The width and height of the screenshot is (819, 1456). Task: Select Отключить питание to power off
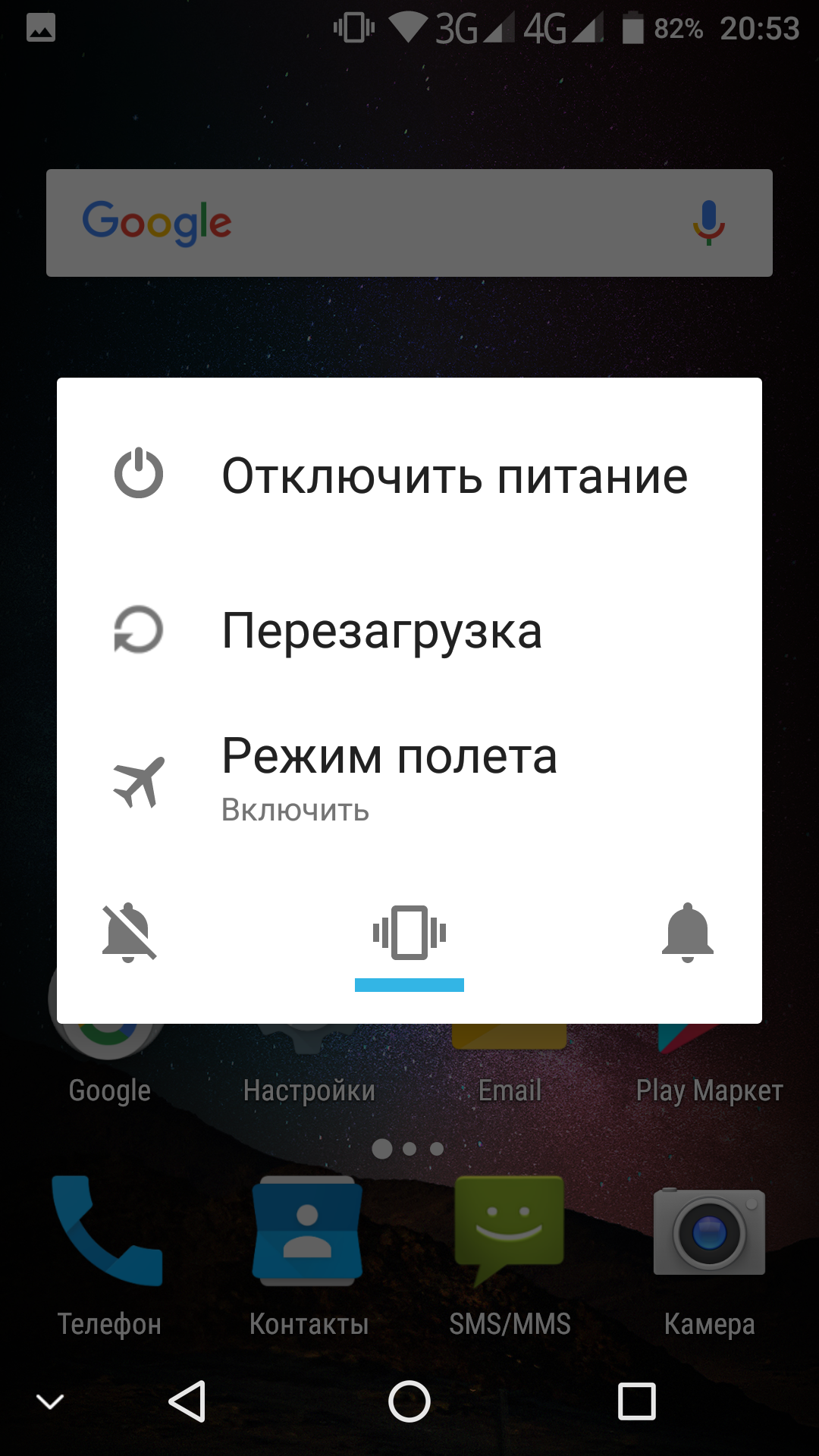(409, 476)
